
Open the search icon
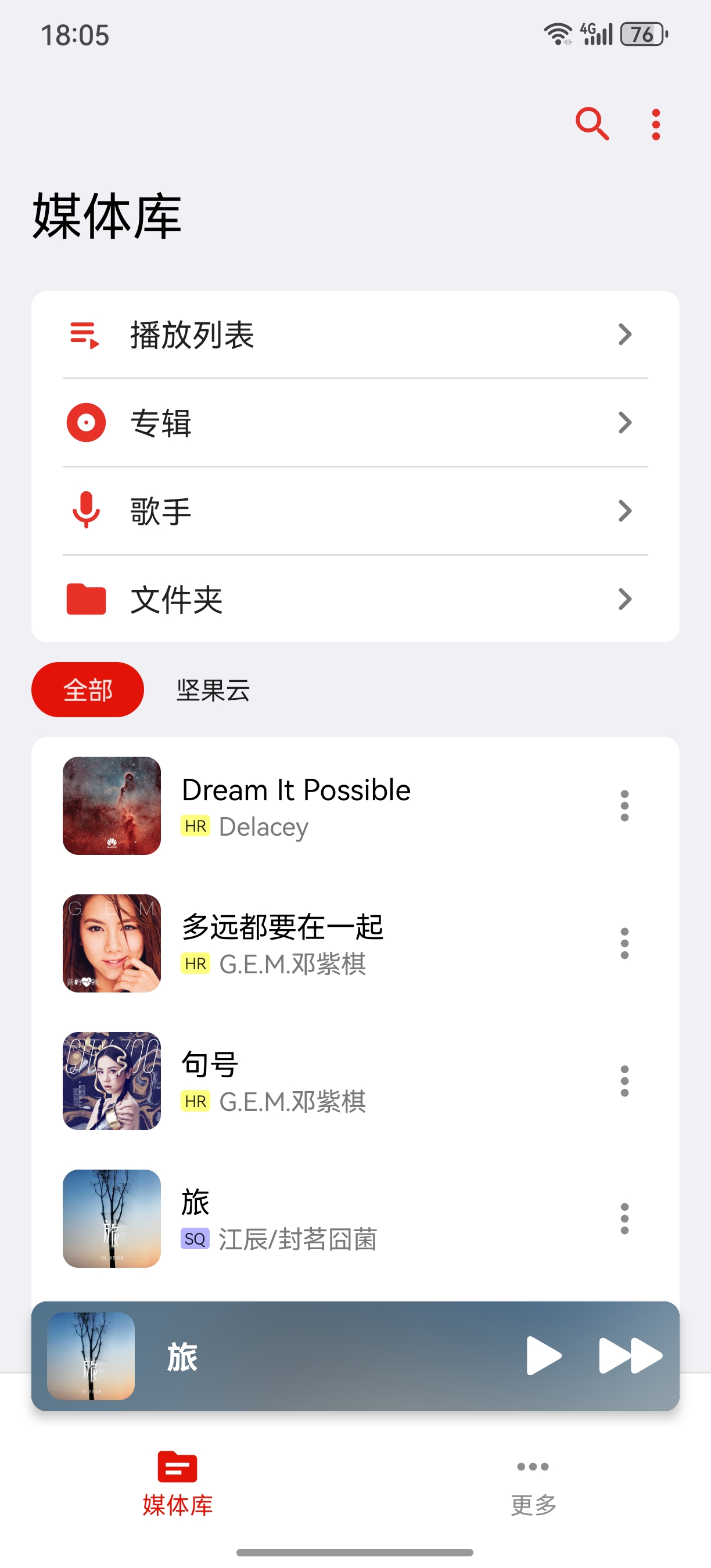(x=592, y=124)
